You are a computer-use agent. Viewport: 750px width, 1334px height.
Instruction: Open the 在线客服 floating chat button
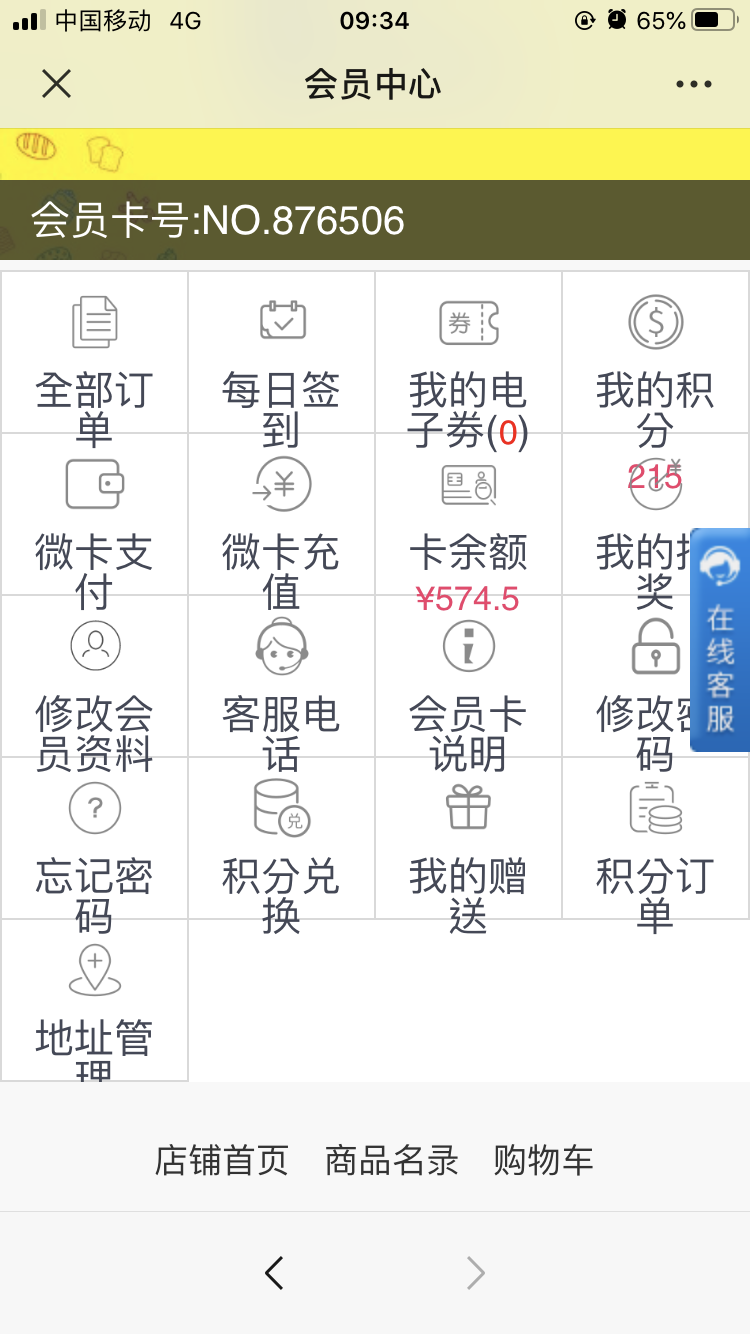point(720,640)
